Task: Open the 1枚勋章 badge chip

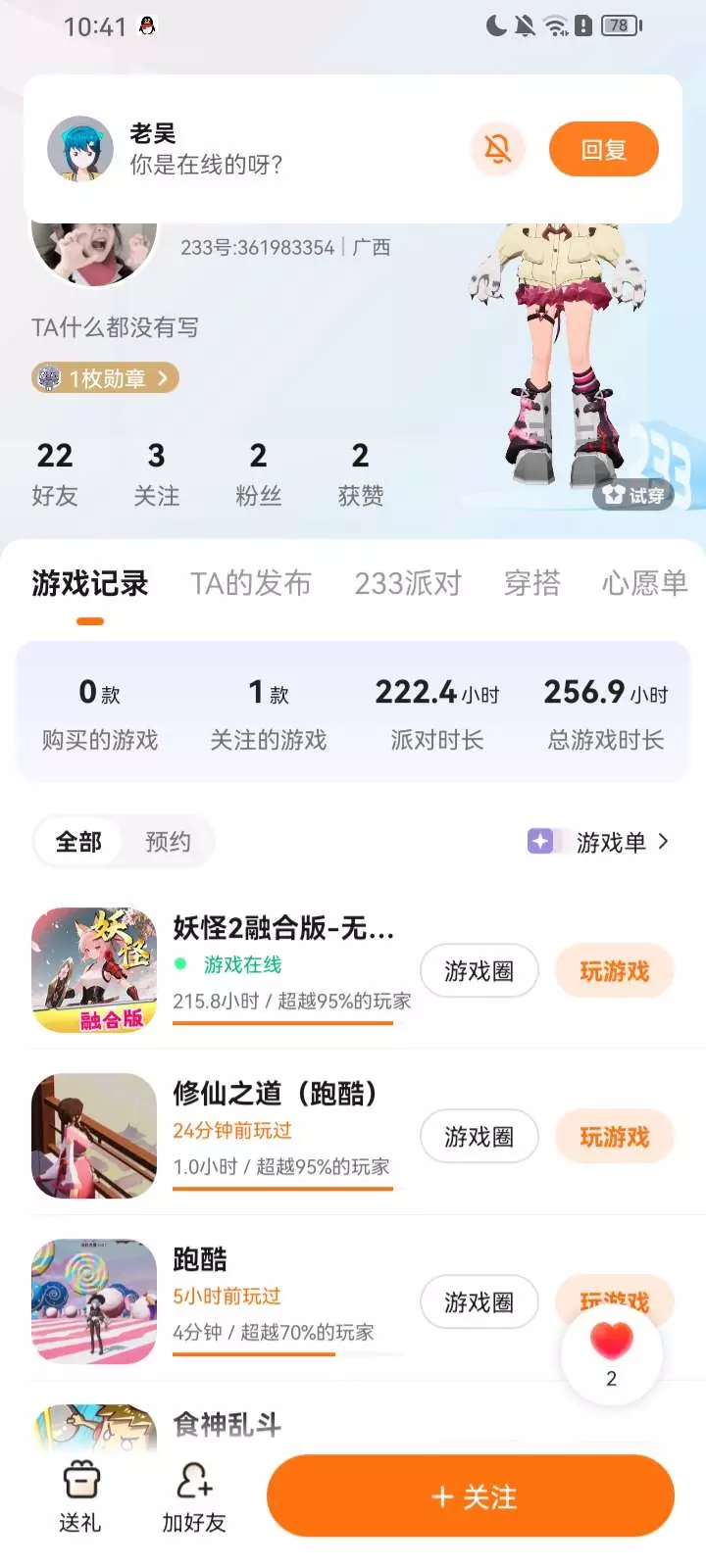Action: pos(105,377)
